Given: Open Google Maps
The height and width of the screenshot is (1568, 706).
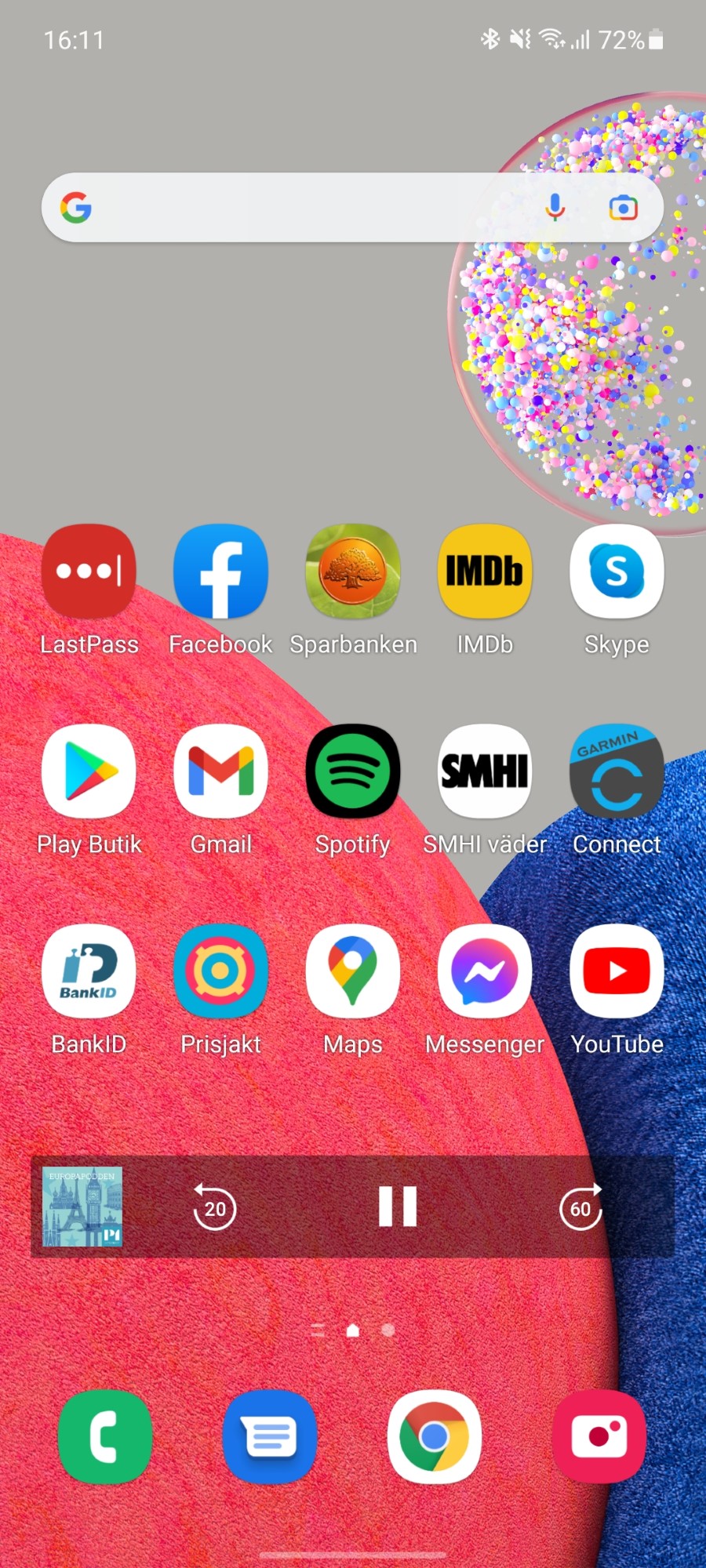Looking at the screenshot, I should (353, 972).
